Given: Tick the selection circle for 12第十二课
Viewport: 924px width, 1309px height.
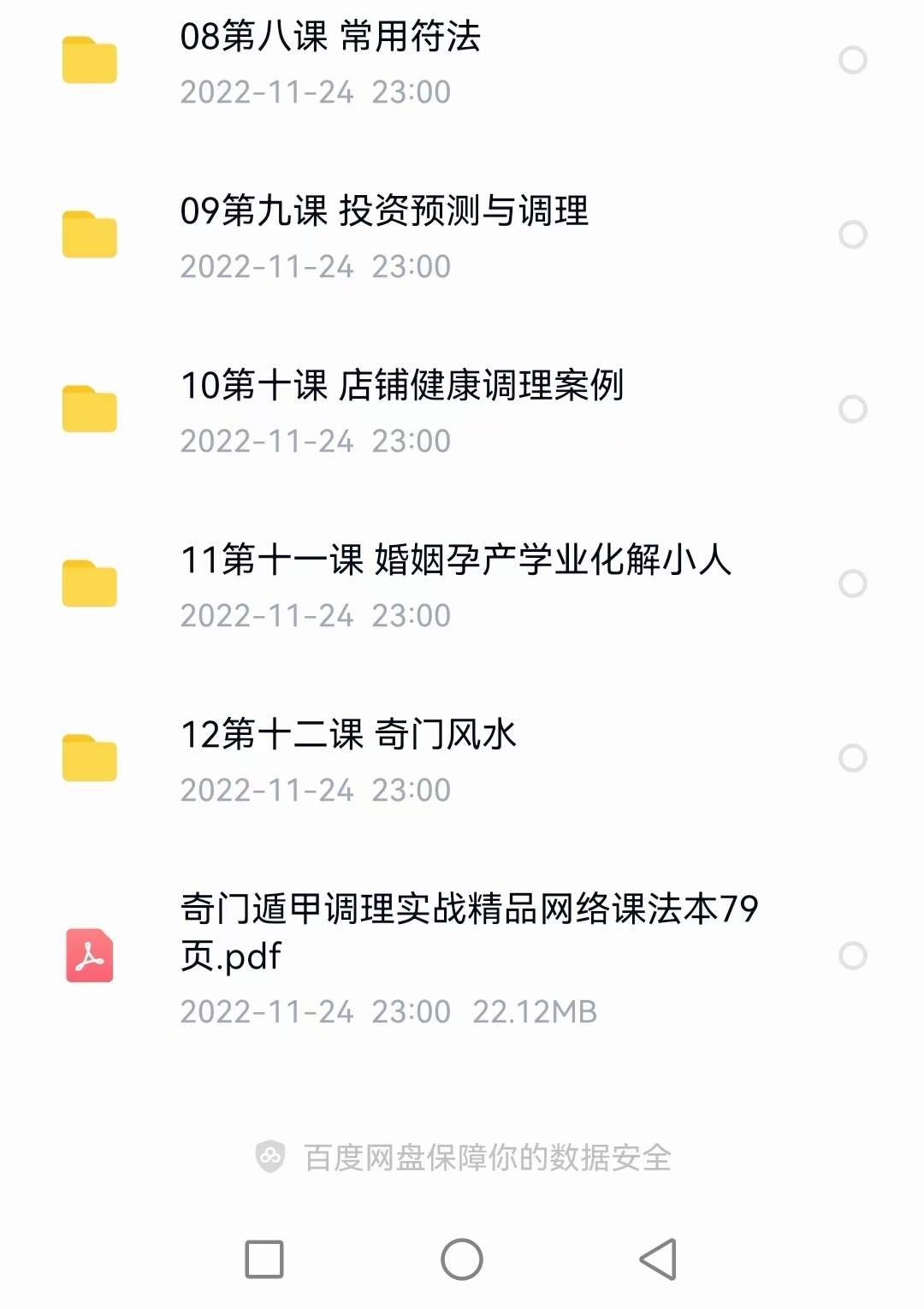Looking at the screenshot, I should (852, 758).
